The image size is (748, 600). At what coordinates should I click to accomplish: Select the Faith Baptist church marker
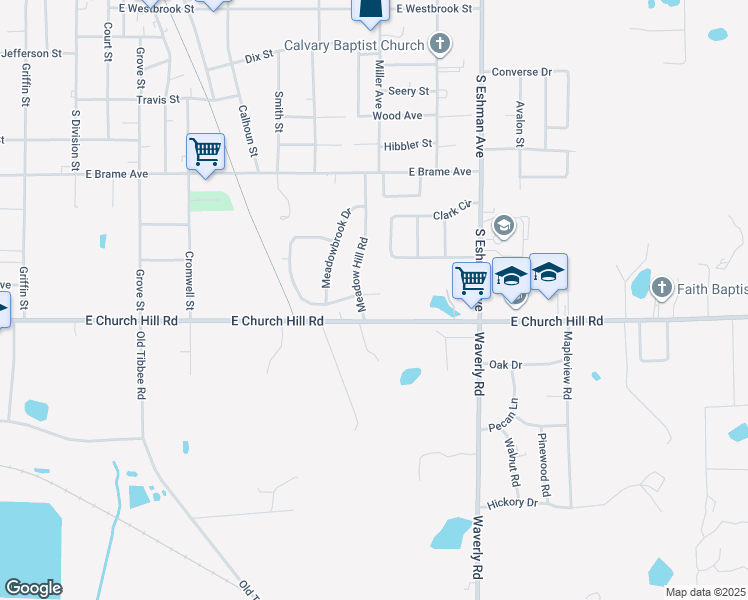click(661, 289)
